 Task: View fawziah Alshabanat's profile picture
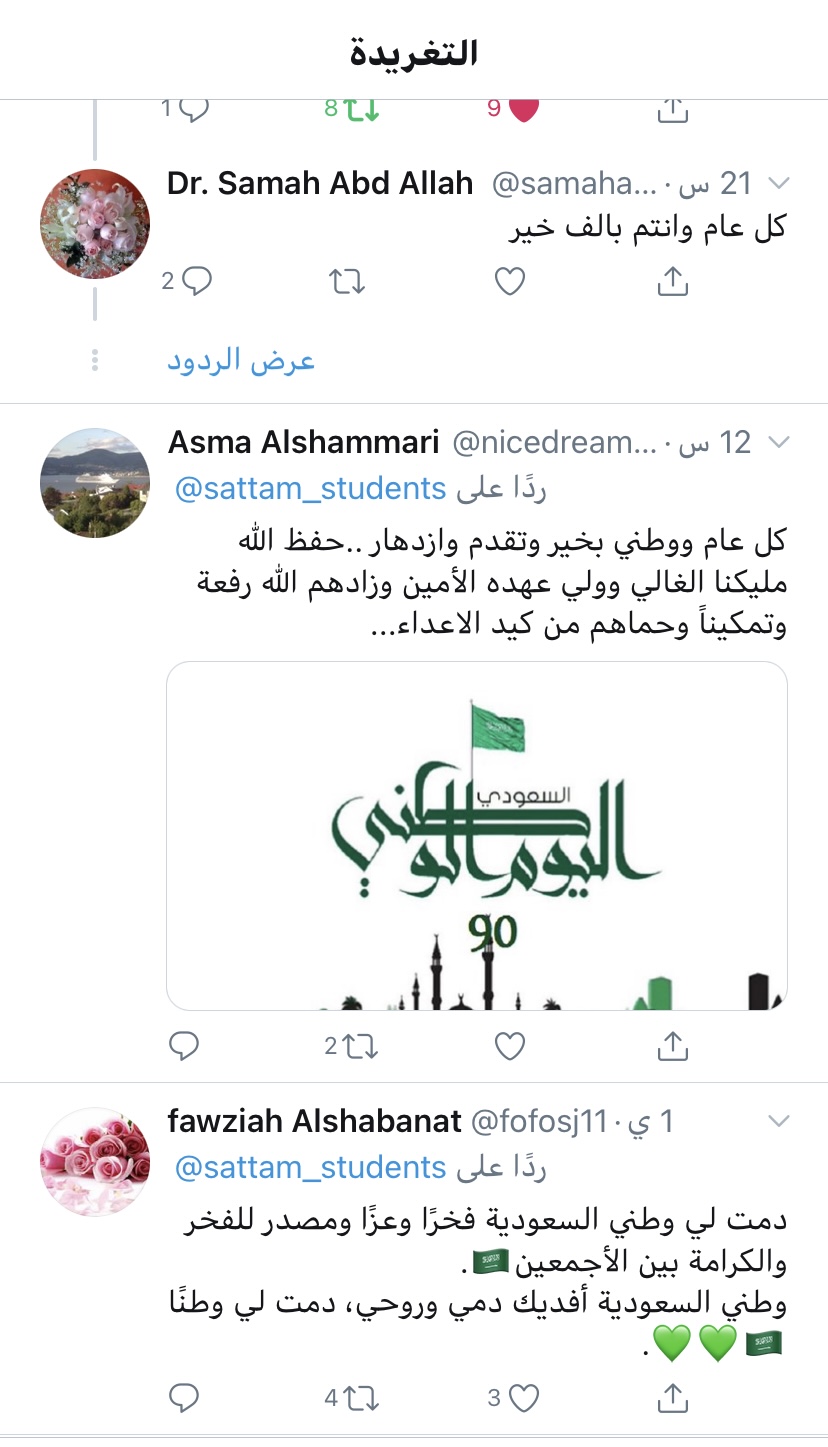coord(95,1161)
